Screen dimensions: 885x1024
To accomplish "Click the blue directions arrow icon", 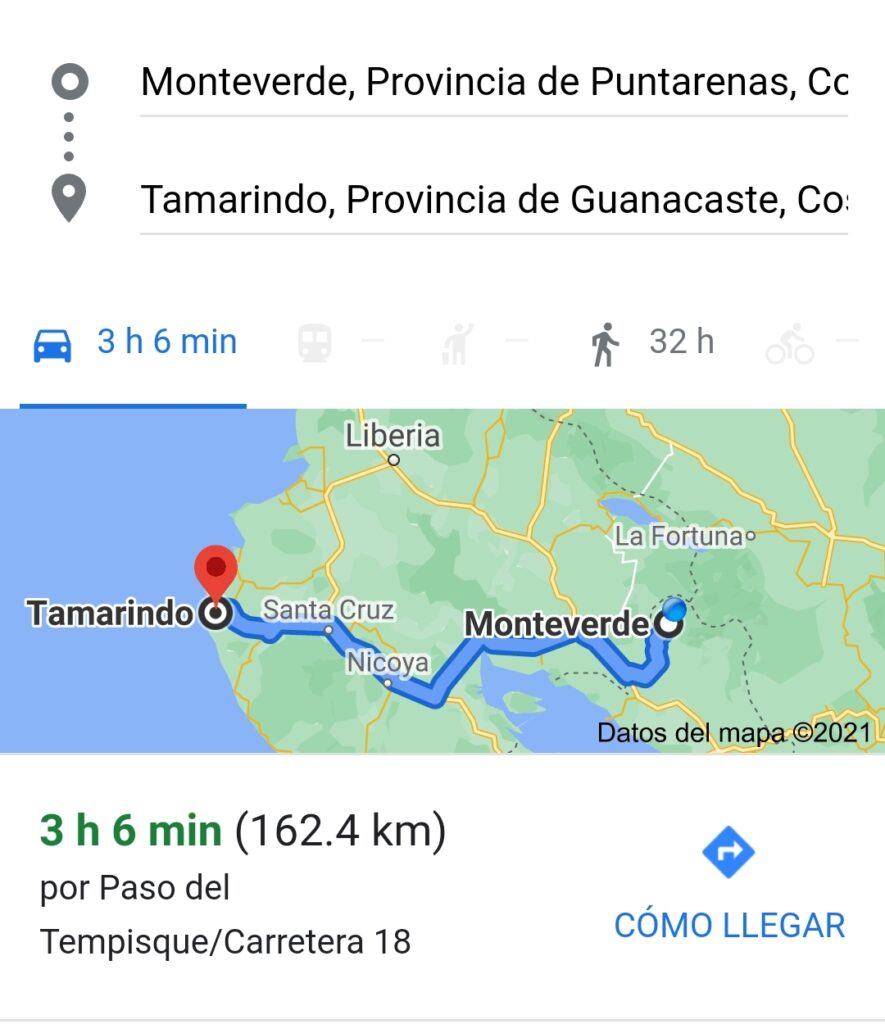I will pyautogui.click(x=729, y=852).
